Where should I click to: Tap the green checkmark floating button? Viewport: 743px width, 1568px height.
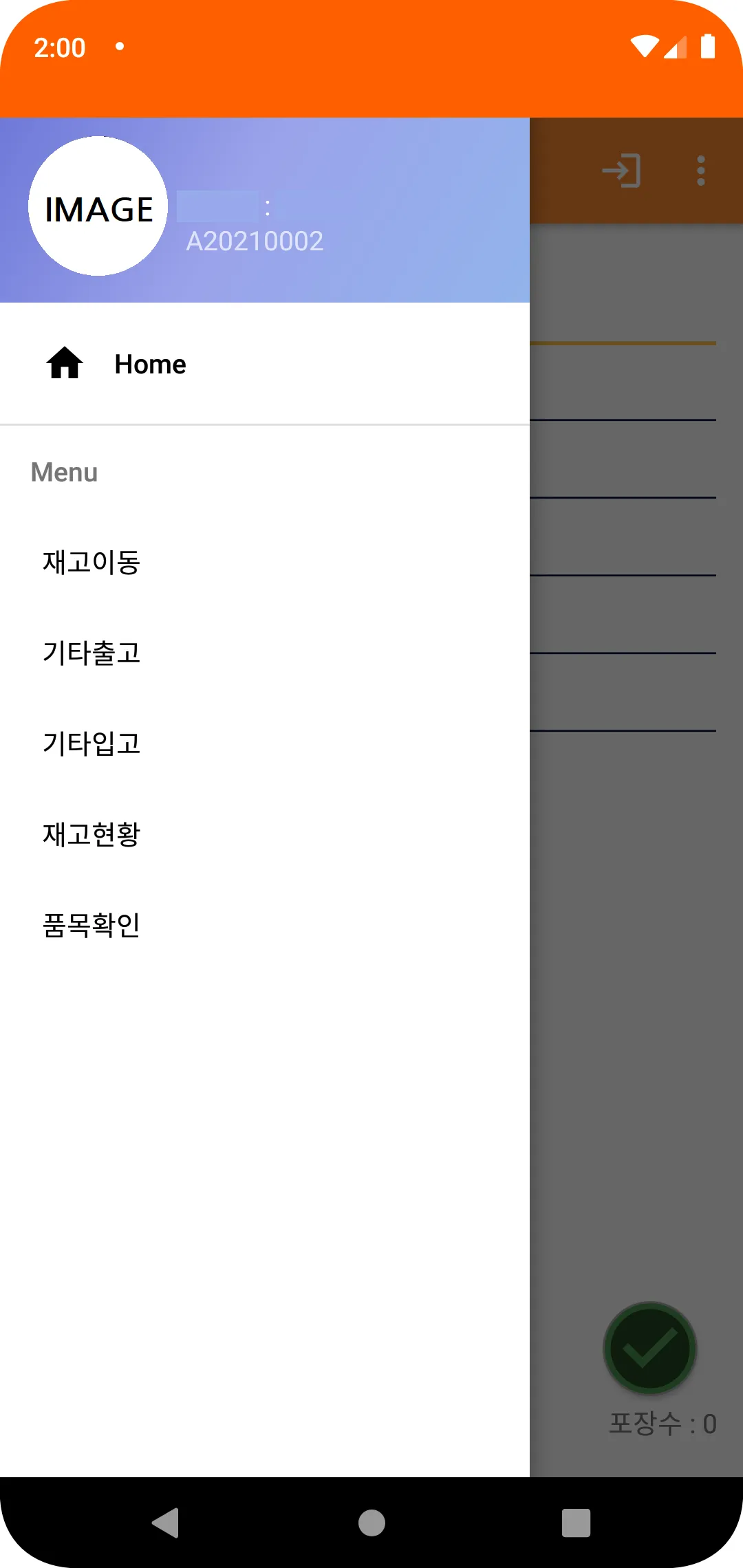pyautogui.click(x=649, y=1348)
